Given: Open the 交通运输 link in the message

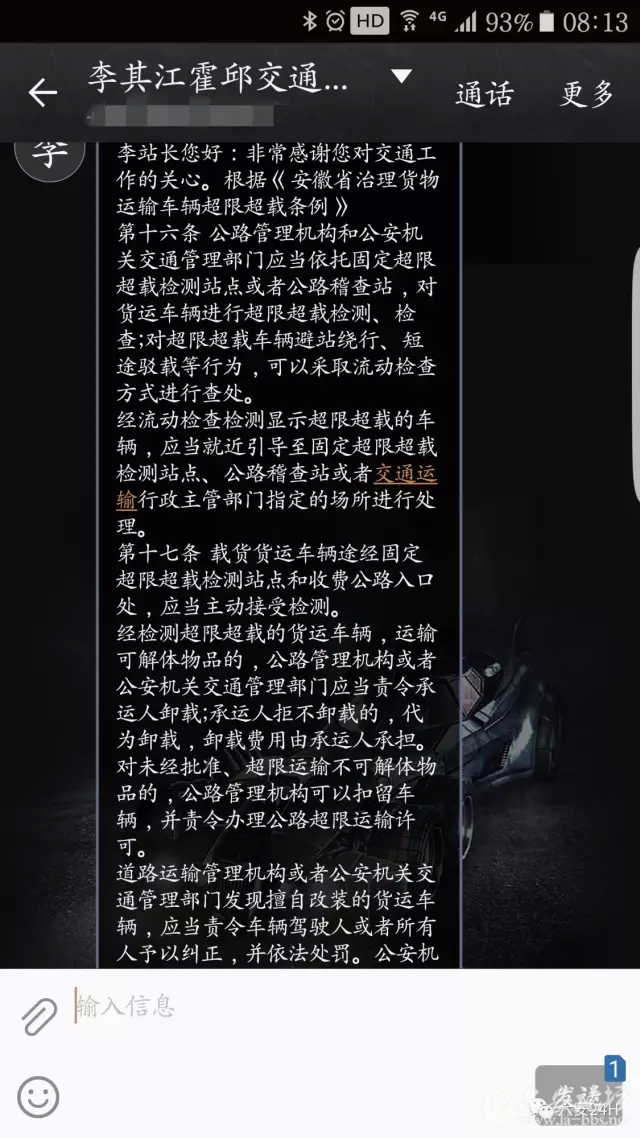Looking at the screenshot, I should point(404,474).
